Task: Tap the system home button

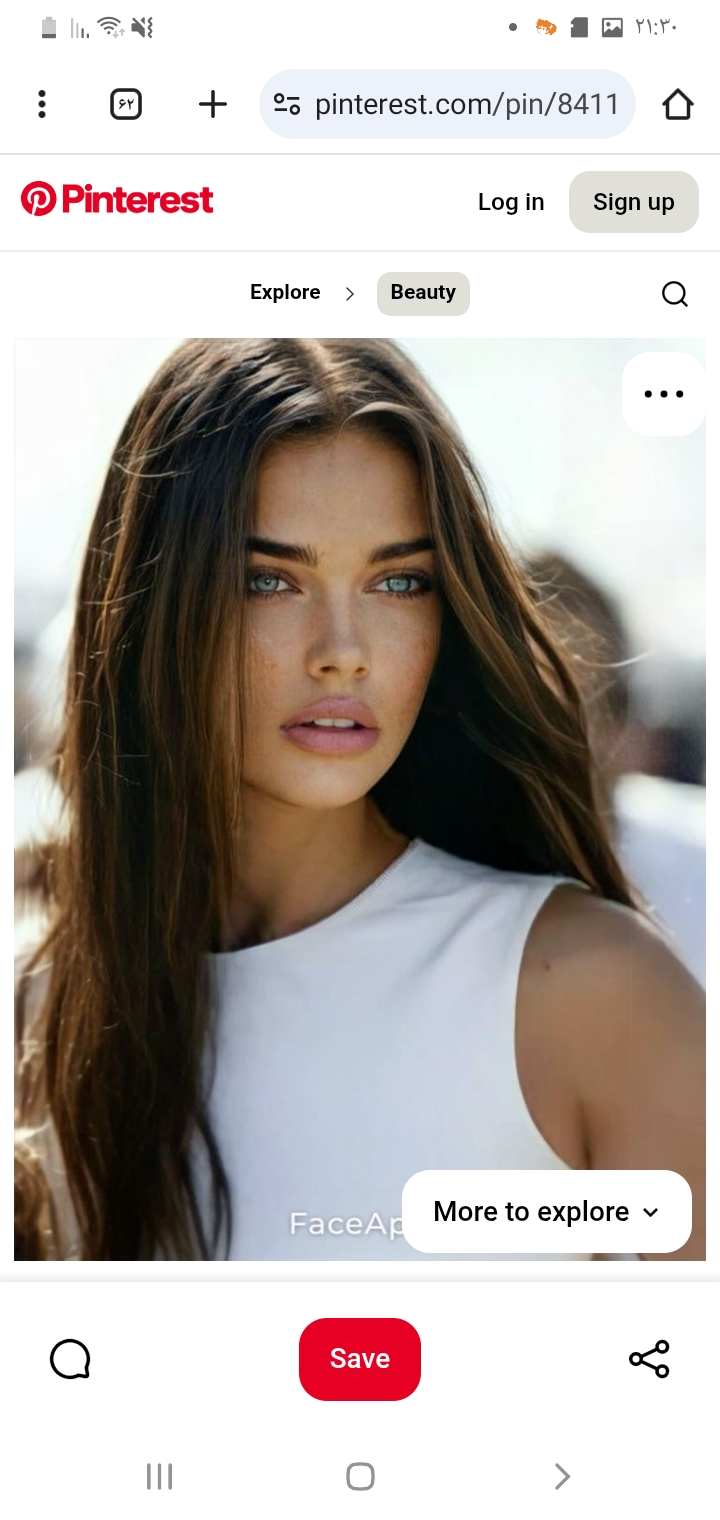Action: click(360, 1476)
